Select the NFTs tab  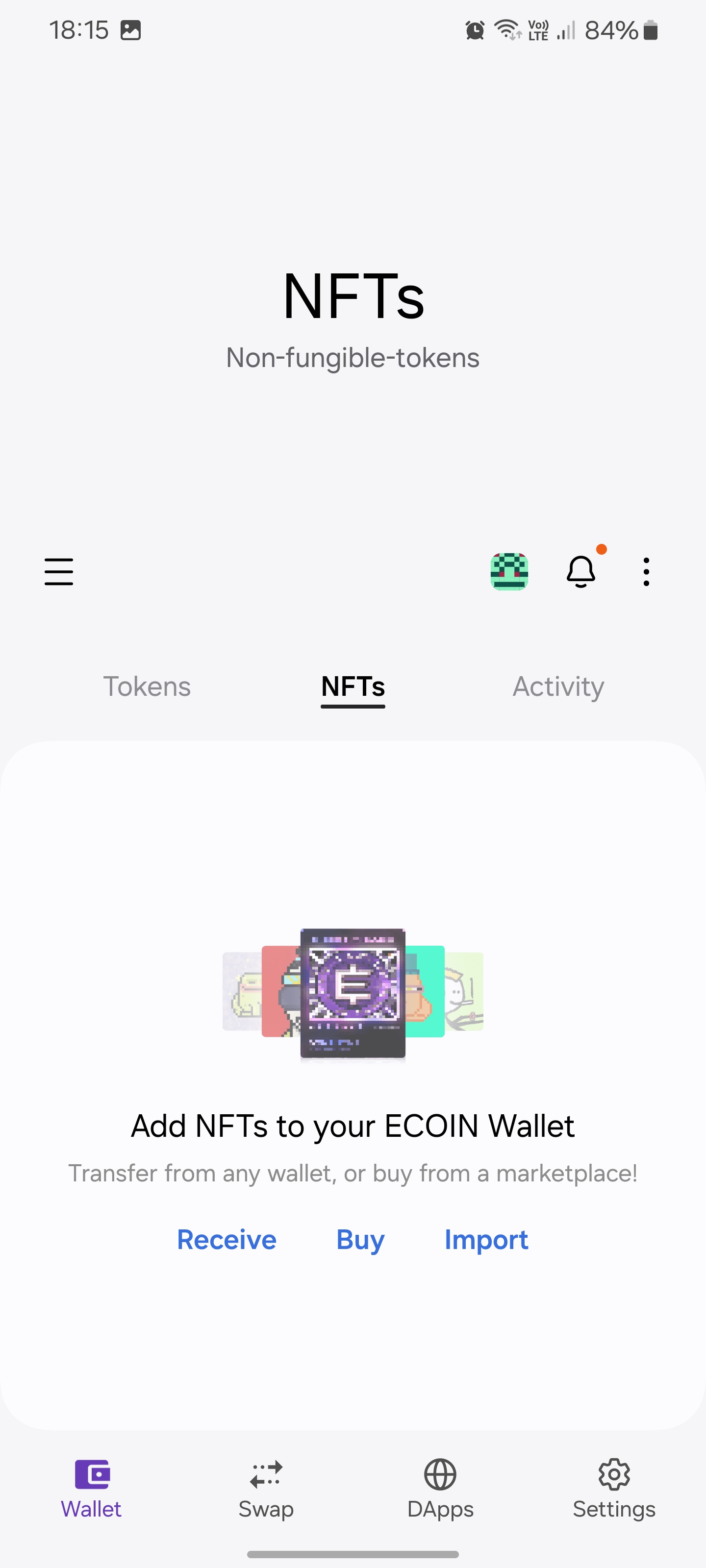353,686
